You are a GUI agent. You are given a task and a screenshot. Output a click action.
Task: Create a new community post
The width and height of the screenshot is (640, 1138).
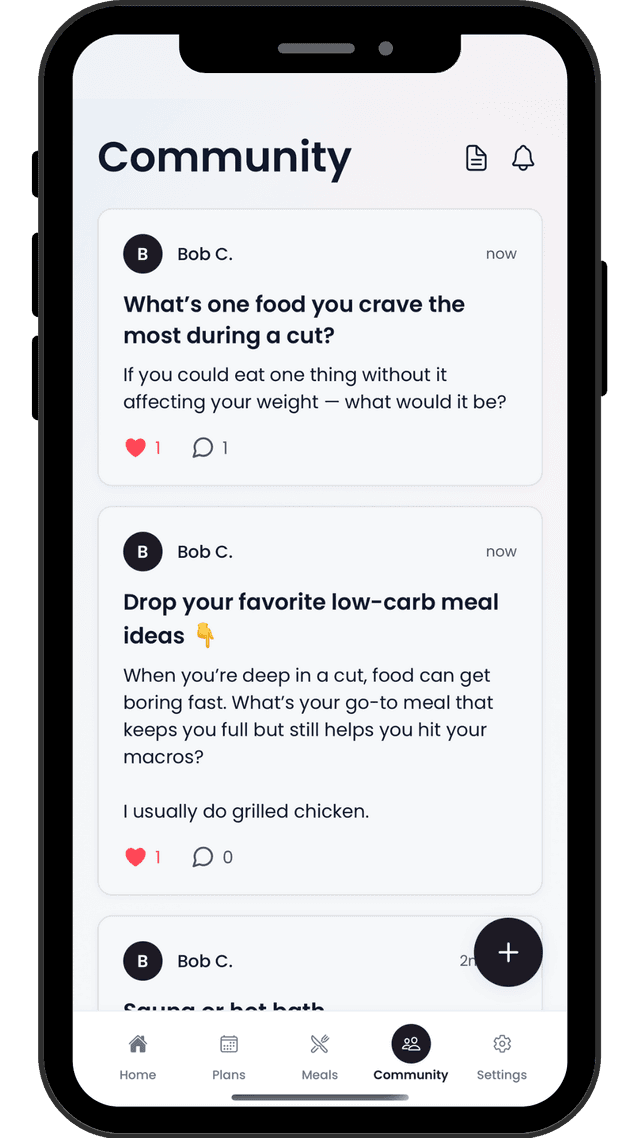(508, 952)
